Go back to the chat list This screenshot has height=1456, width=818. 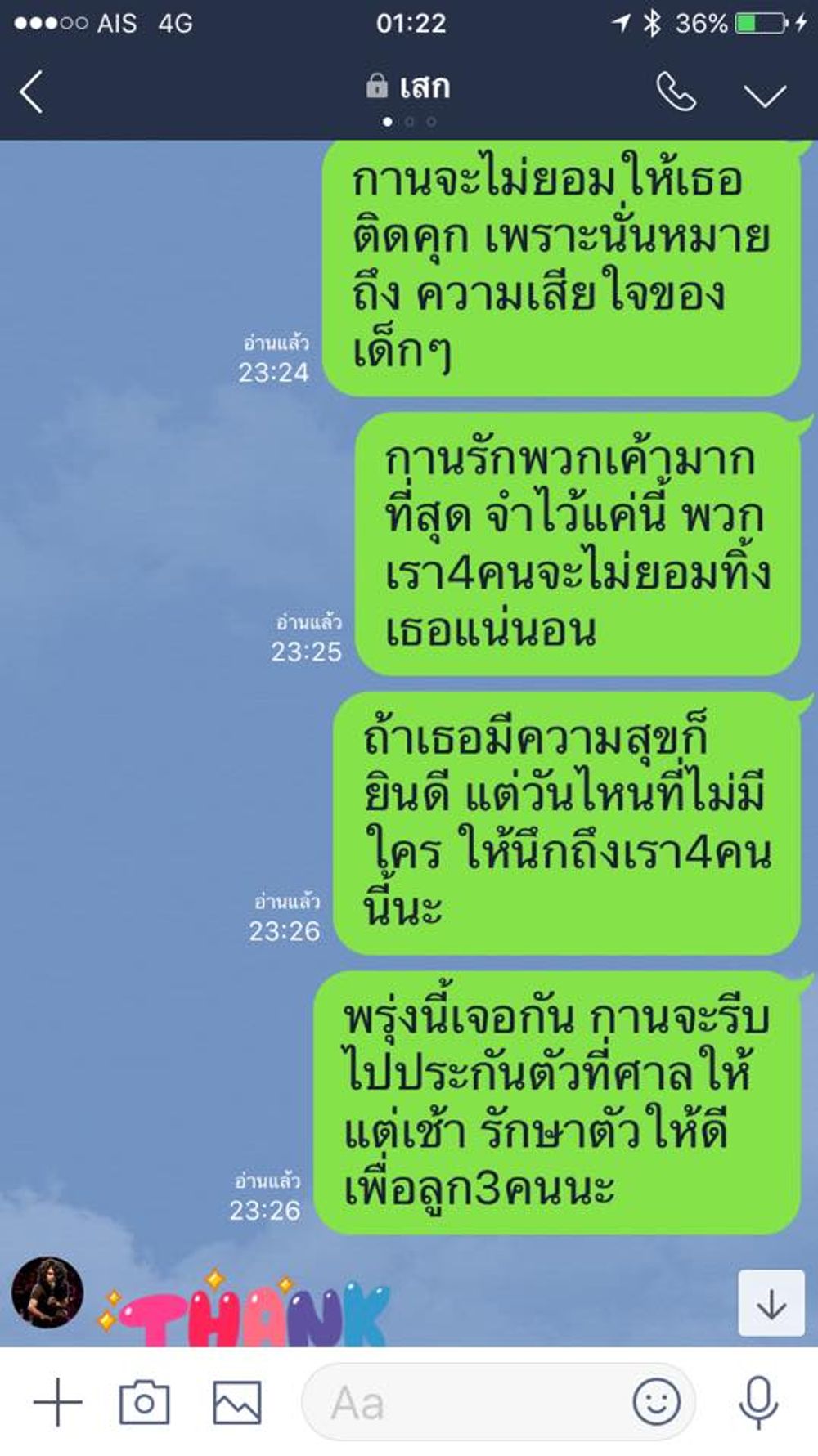pos(31,92)
